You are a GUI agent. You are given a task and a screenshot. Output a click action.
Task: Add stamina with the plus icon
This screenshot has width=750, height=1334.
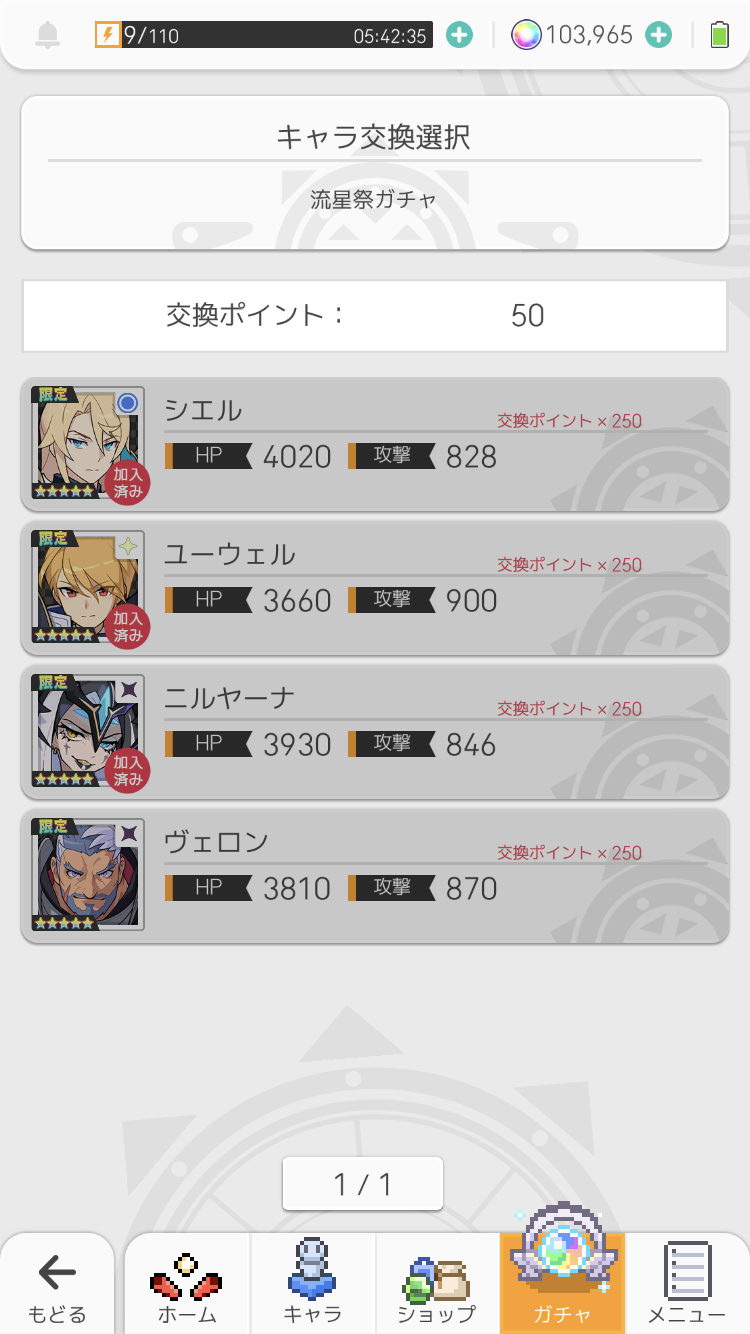(x=459, y=36)
